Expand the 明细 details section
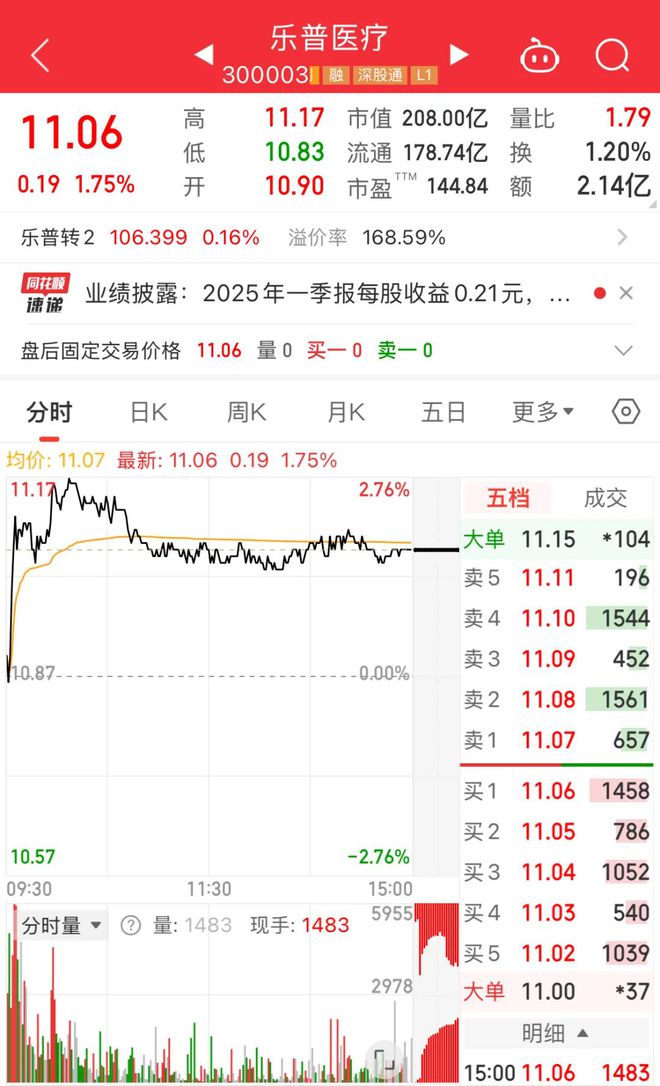The image size is (660, 1086). tap(556, 1033)
